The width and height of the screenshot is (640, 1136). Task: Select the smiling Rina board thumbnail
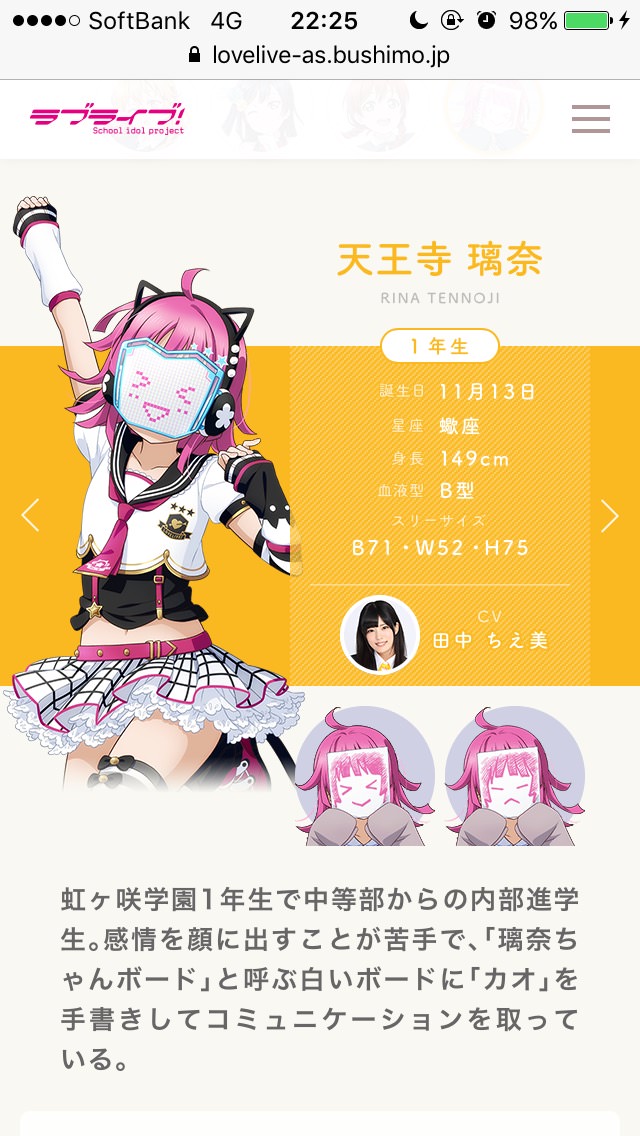click(365, 776)
